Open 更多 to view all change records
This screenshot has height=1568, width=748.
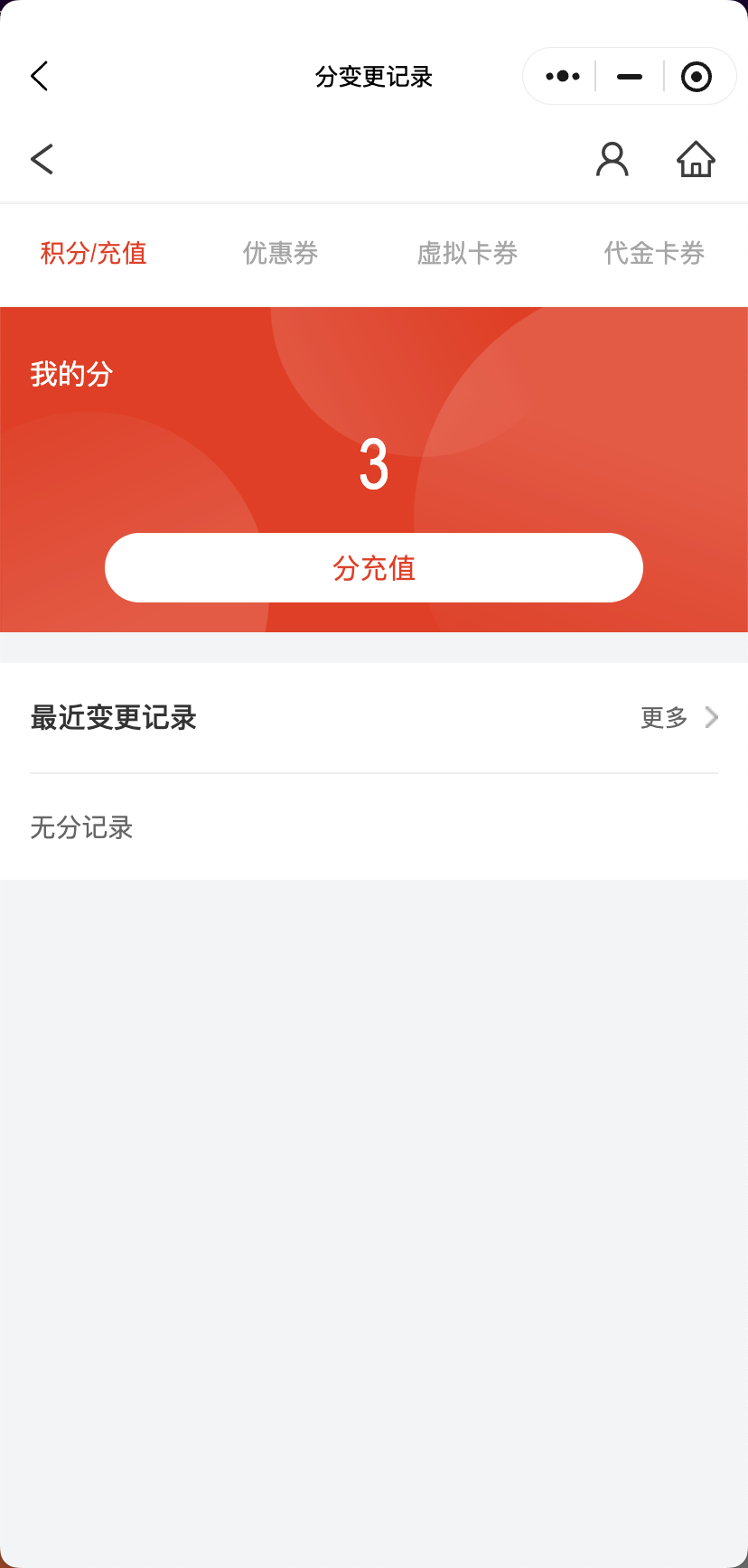664,717
